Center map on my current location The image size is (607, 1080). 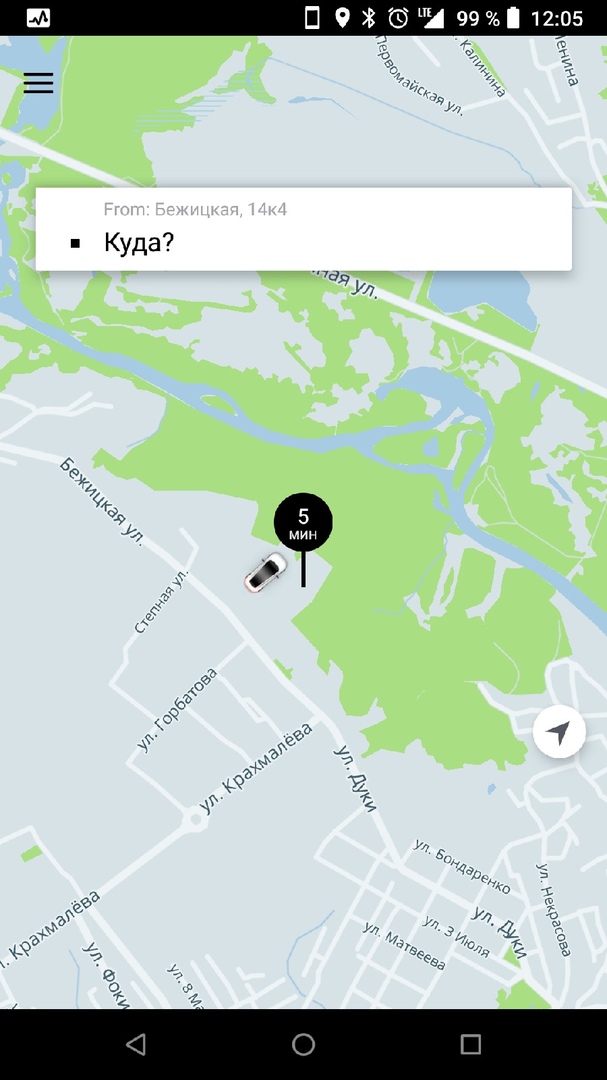click(x=559, y=732)
